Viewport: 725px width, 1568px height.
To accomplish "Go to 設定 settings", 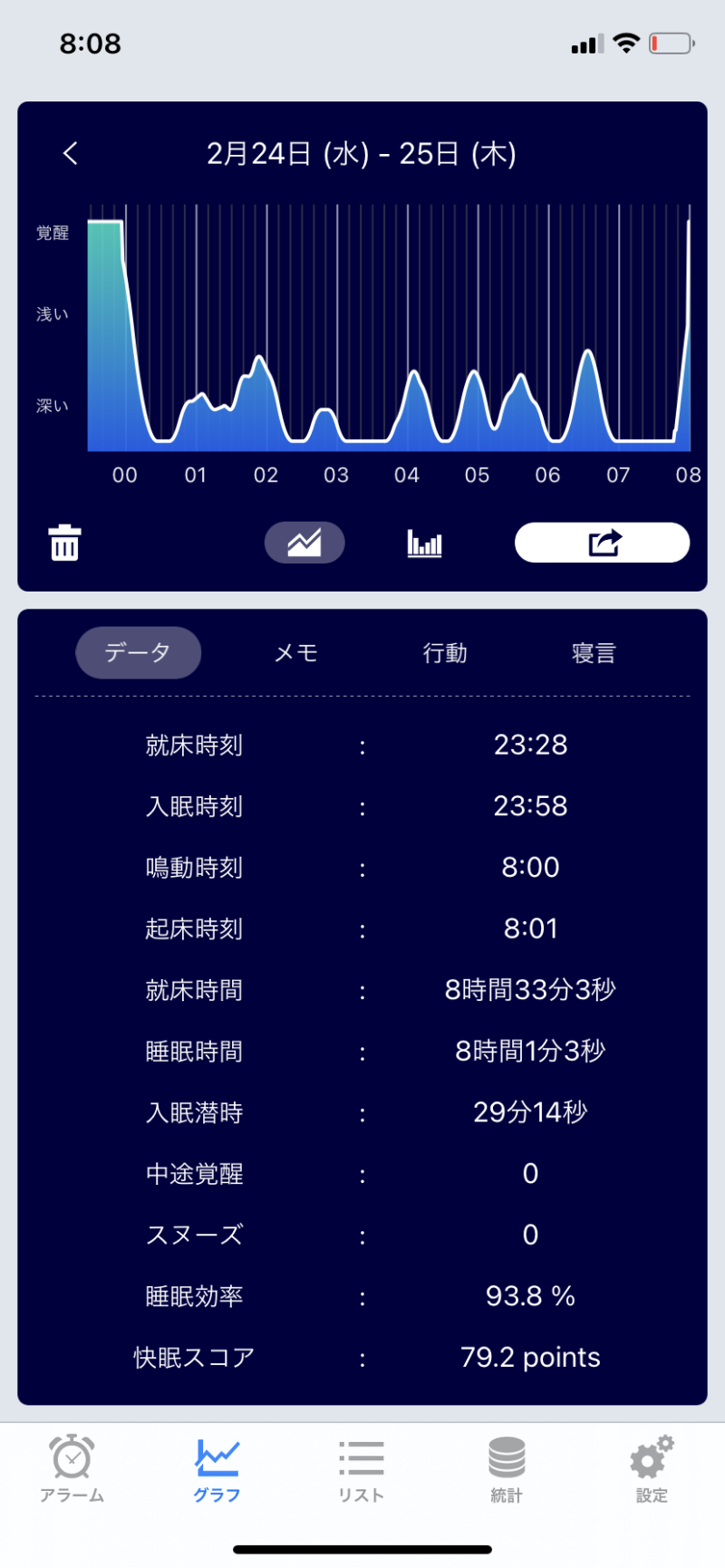I will [652, 1469].
